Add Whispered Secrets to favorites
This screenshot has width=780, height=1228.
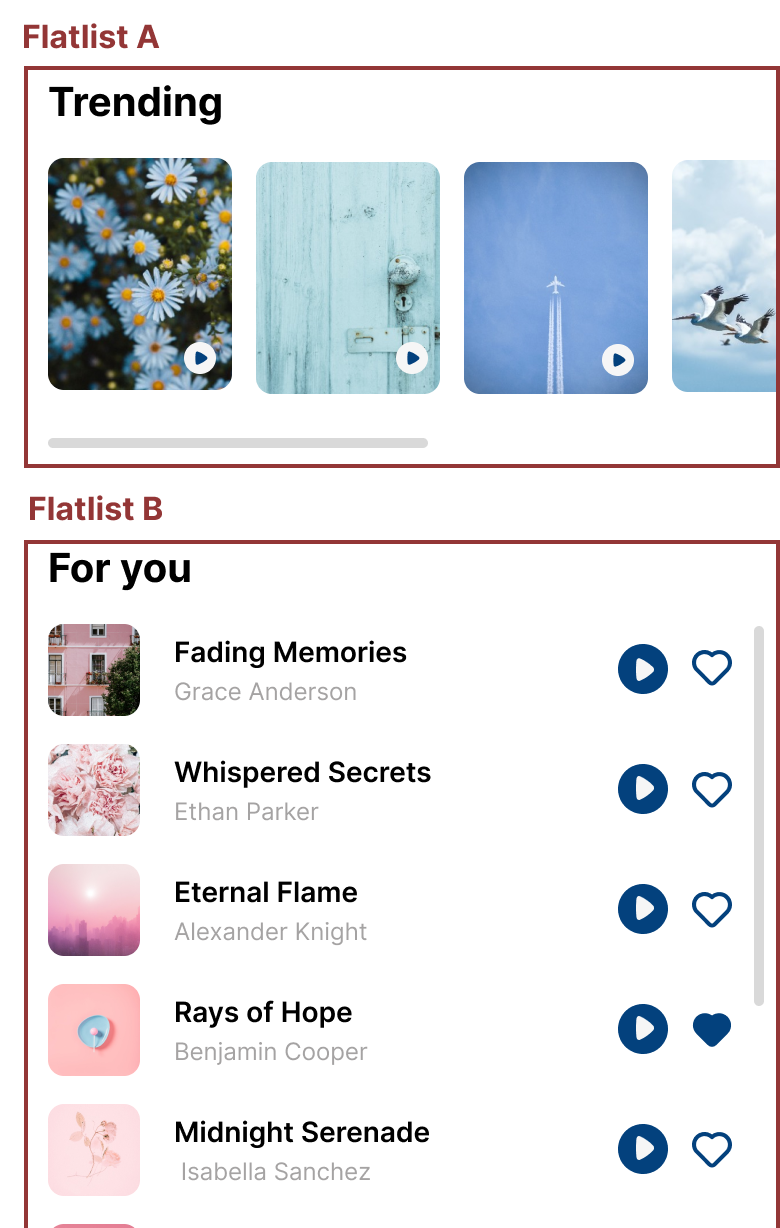[x=712, y=789]
